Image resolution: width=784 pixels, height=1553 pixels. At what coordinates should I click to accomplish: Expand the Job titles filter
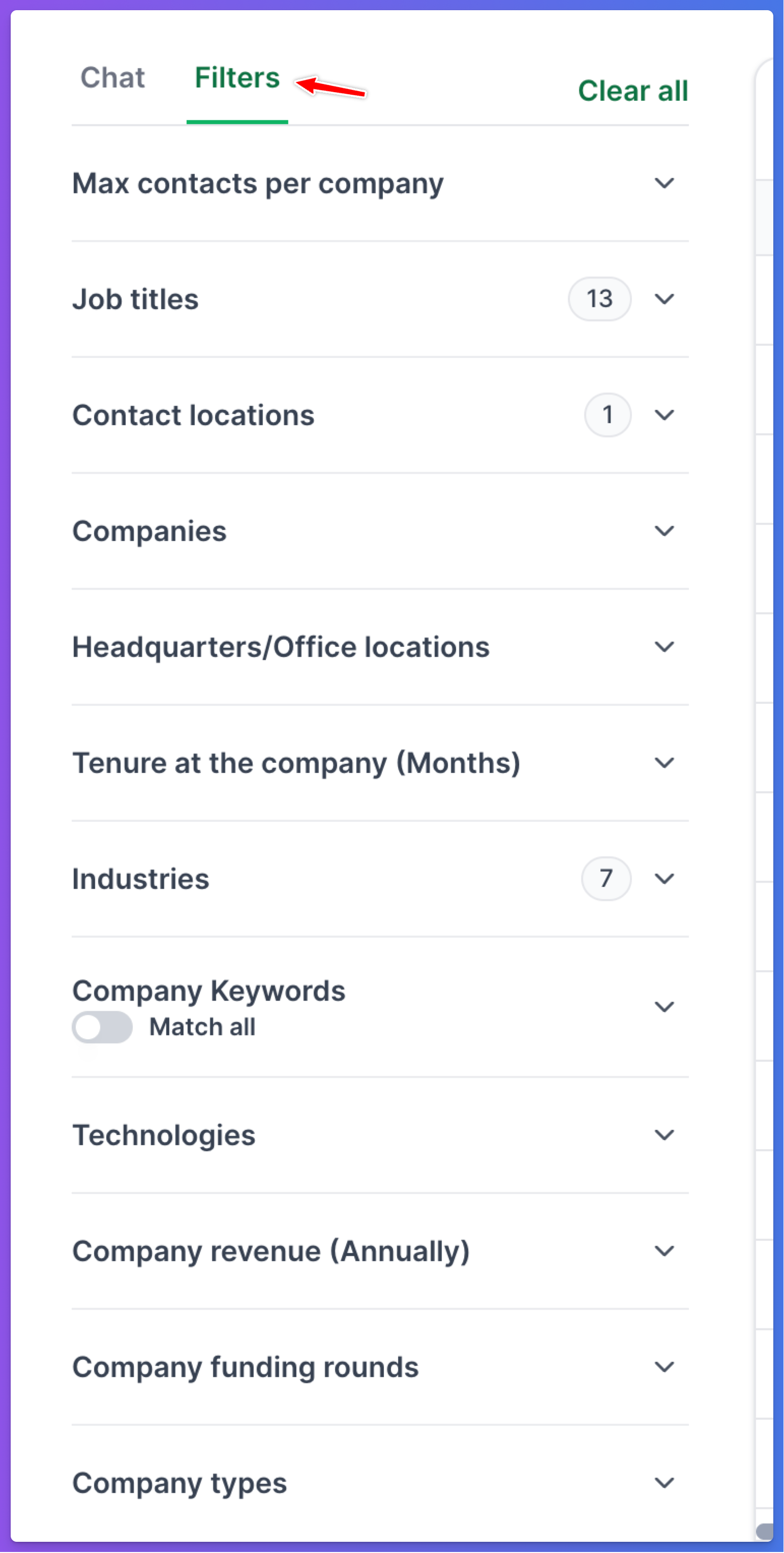pos(663,299)
